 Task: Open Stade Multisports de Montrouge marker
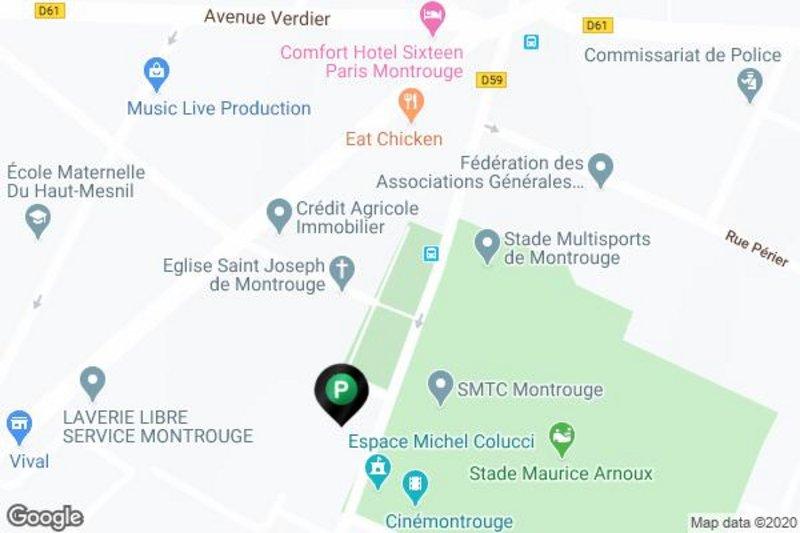[x=487, y=243]
